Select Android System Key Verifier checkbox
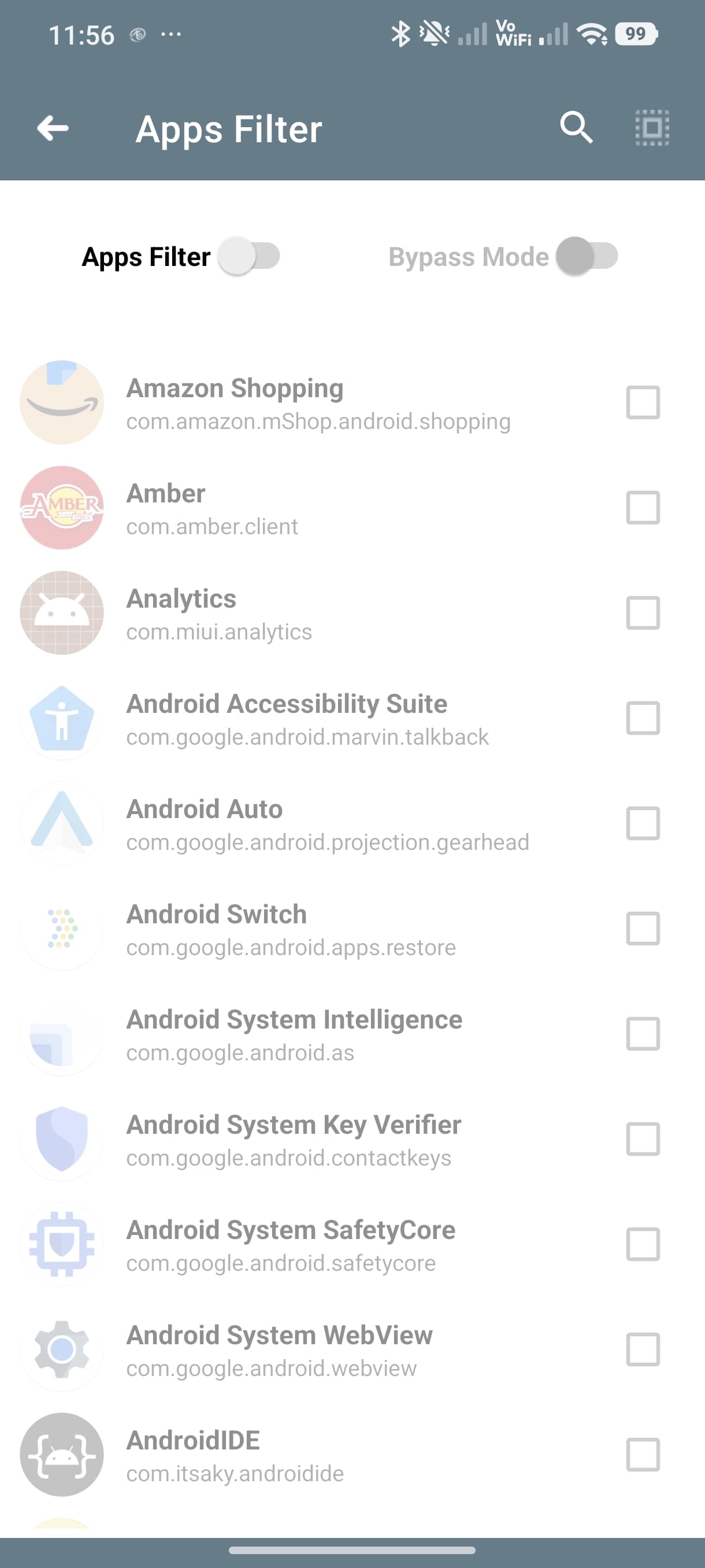The height and width of the screenshot is (1568, 705). [643, 1140]
